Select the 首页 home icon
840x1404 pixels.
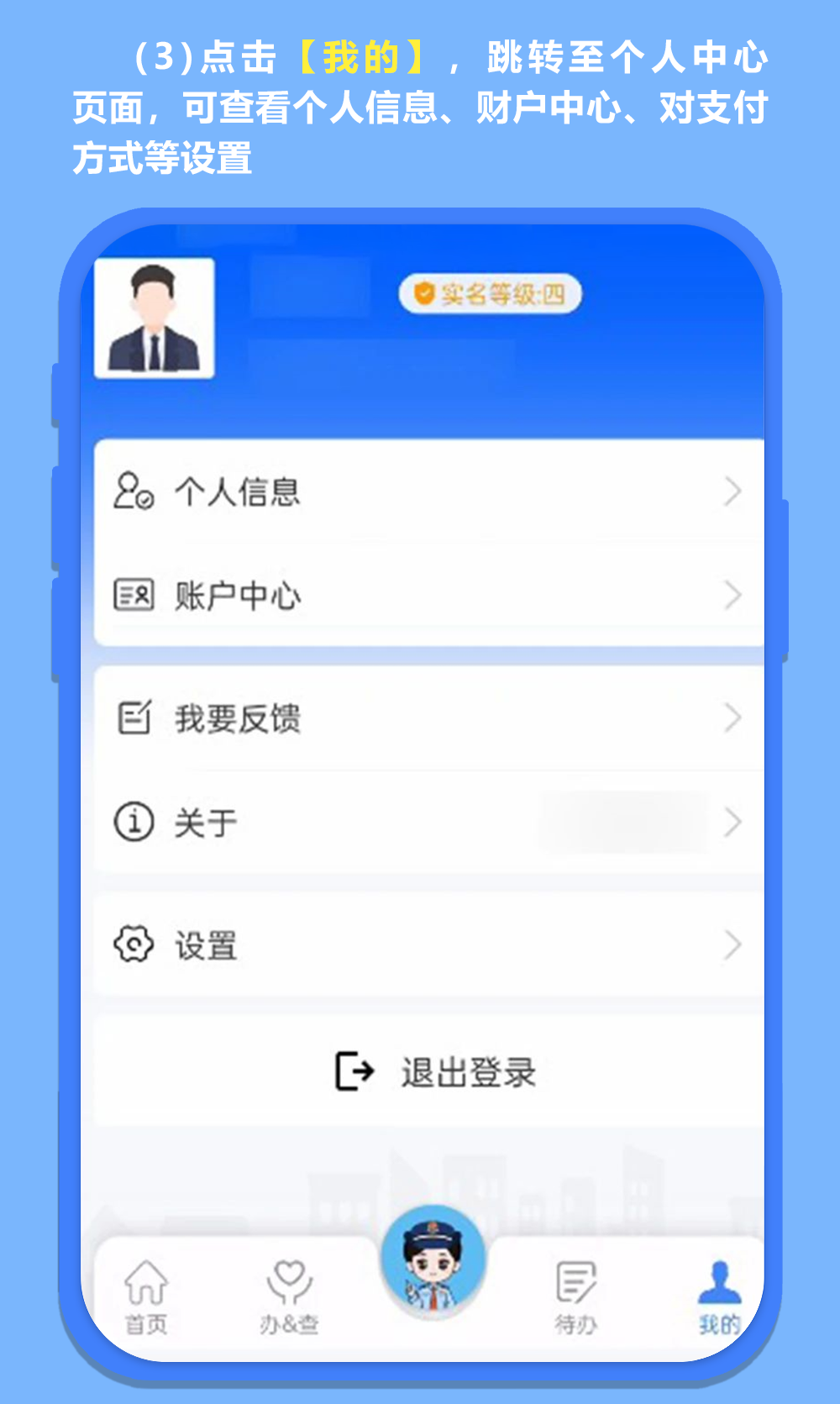[144, 1284]
